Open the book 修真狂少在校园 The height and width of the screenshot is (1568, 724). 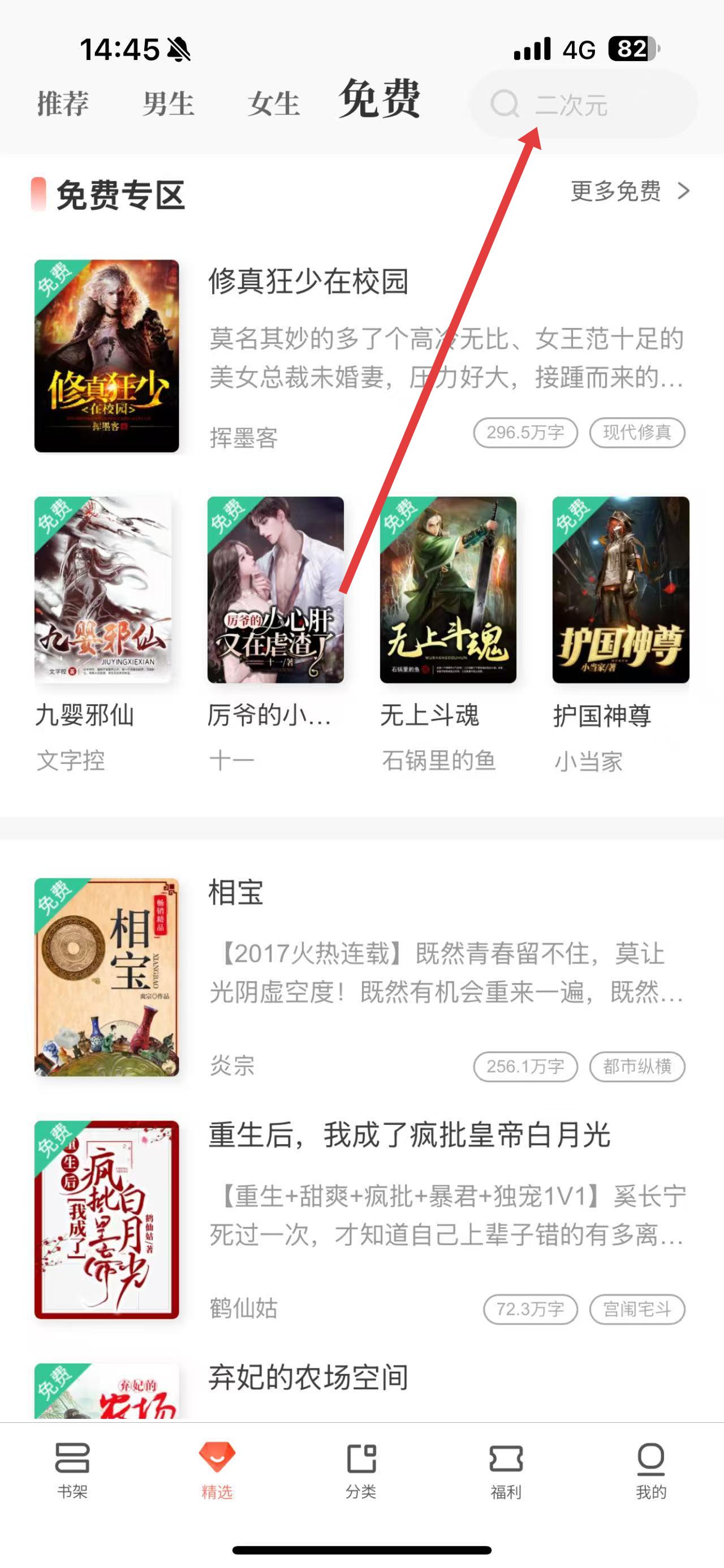[x=308, y=281]
